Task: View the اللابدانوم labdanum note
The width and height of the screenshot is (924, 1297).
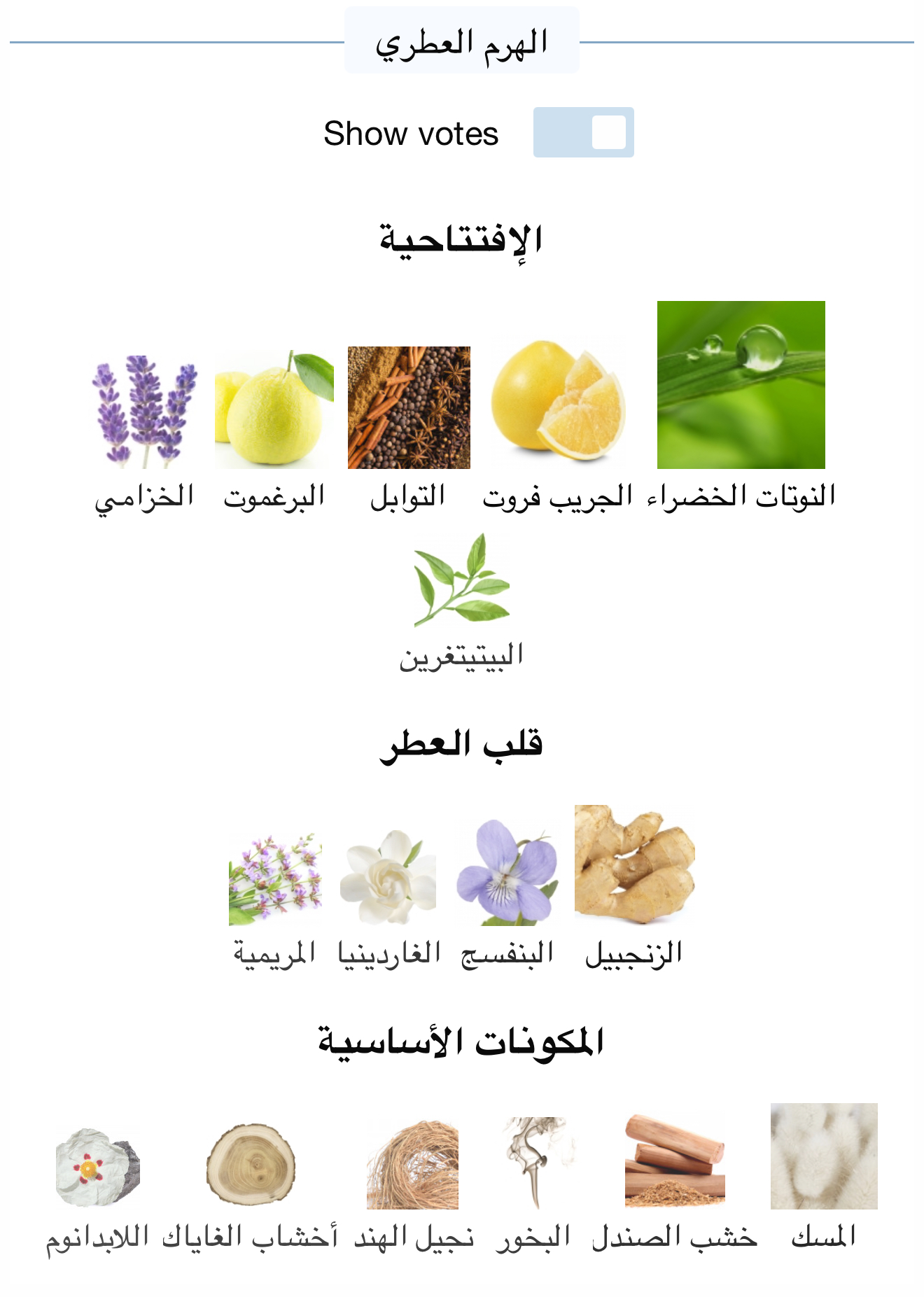Action: click(98, 1167)
